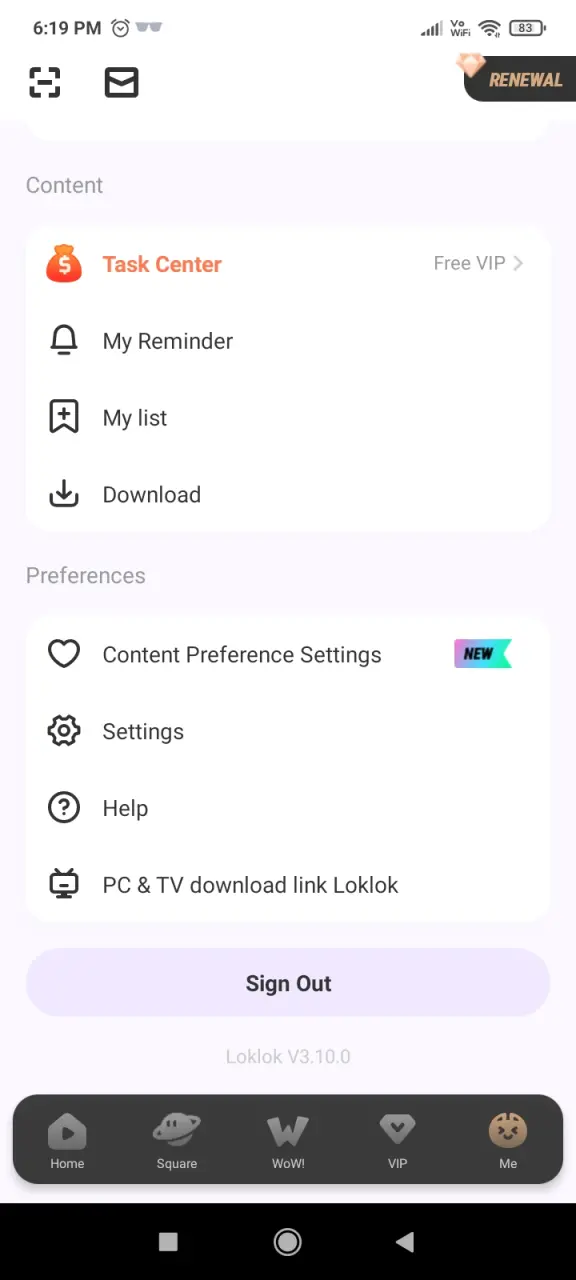Open Content Preference Settings
This screenshot has height=1280, width=576.
pyautogui.click(x=288, y=655)
